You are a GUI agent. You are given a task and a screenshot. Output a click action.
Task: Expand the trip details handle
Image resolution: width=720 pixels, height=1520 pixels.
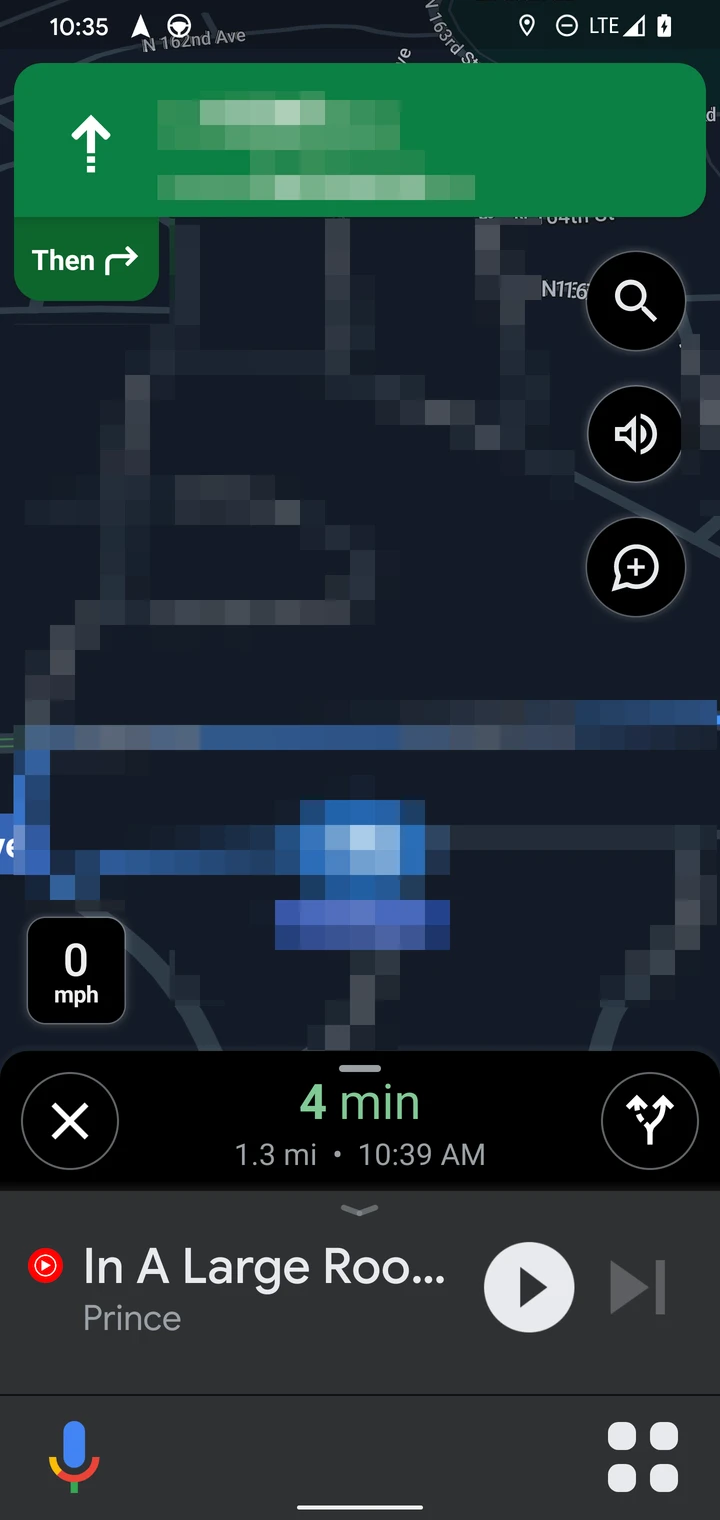point(360,1068)
